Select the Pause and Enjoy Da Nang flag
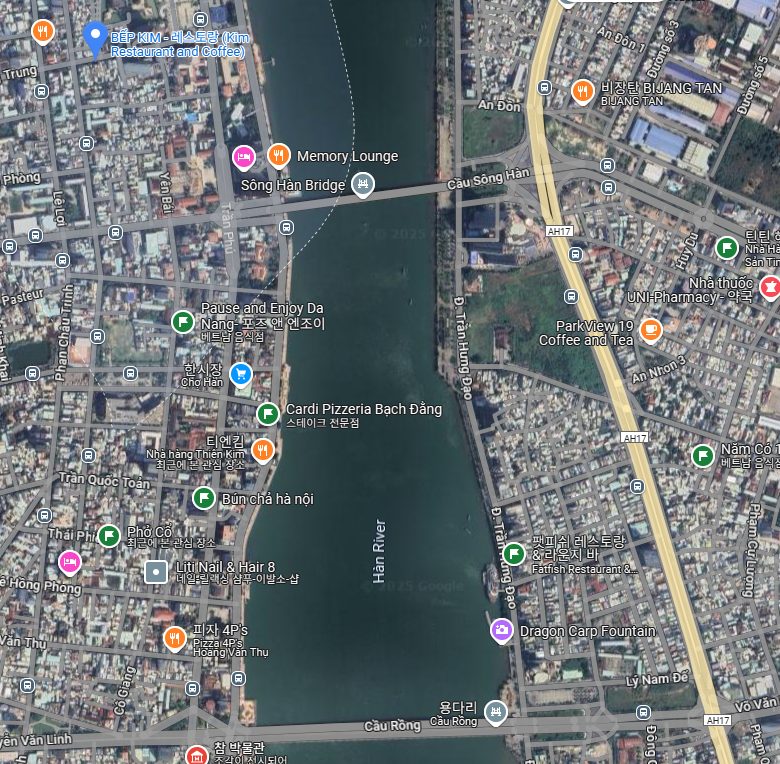The height and width of the screenshot is (764, 780). [x=182, y=322]
